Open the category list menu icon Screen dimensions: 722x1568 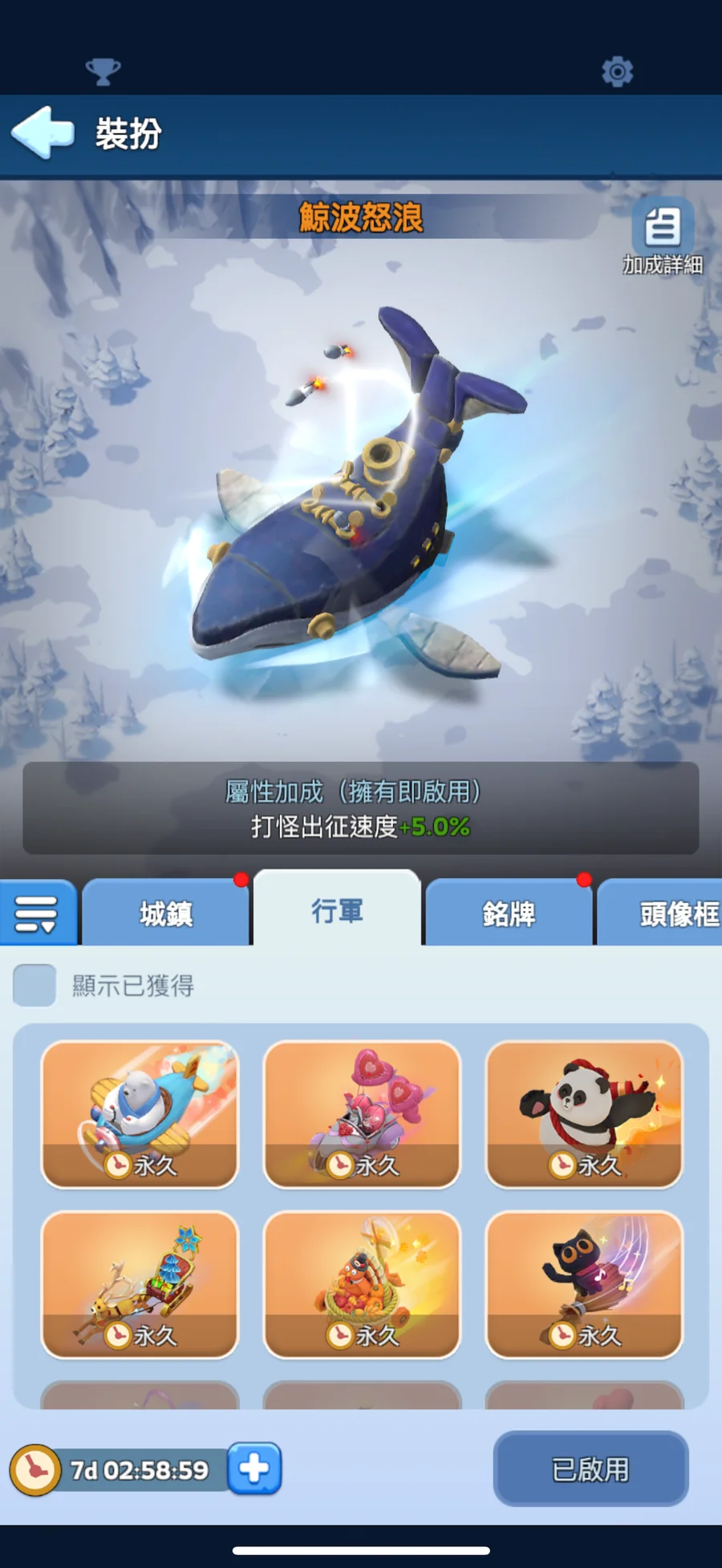click(x=37, y=914)
